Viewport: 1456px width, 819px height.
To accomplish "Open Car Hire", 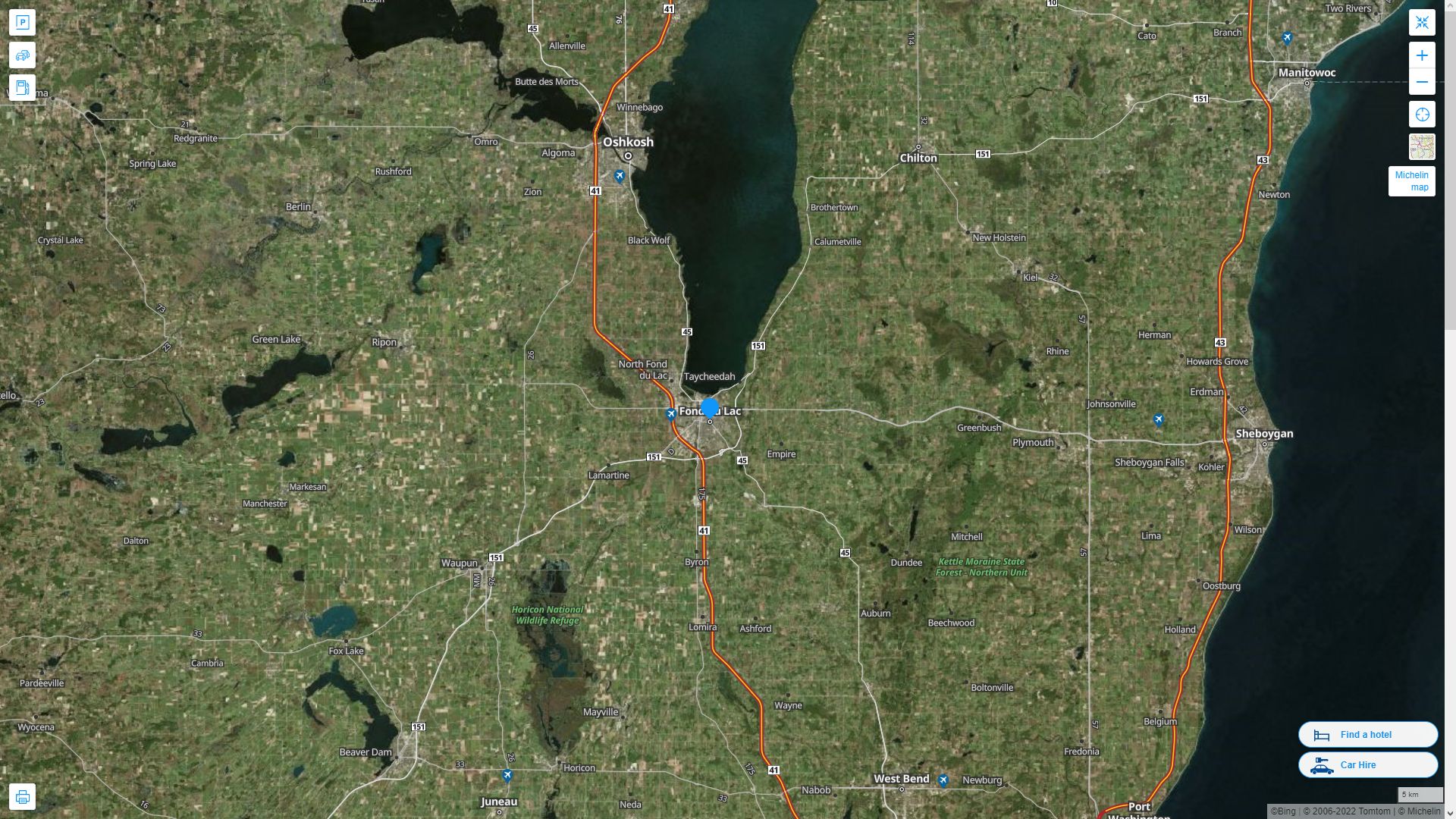I will 1367,765.
